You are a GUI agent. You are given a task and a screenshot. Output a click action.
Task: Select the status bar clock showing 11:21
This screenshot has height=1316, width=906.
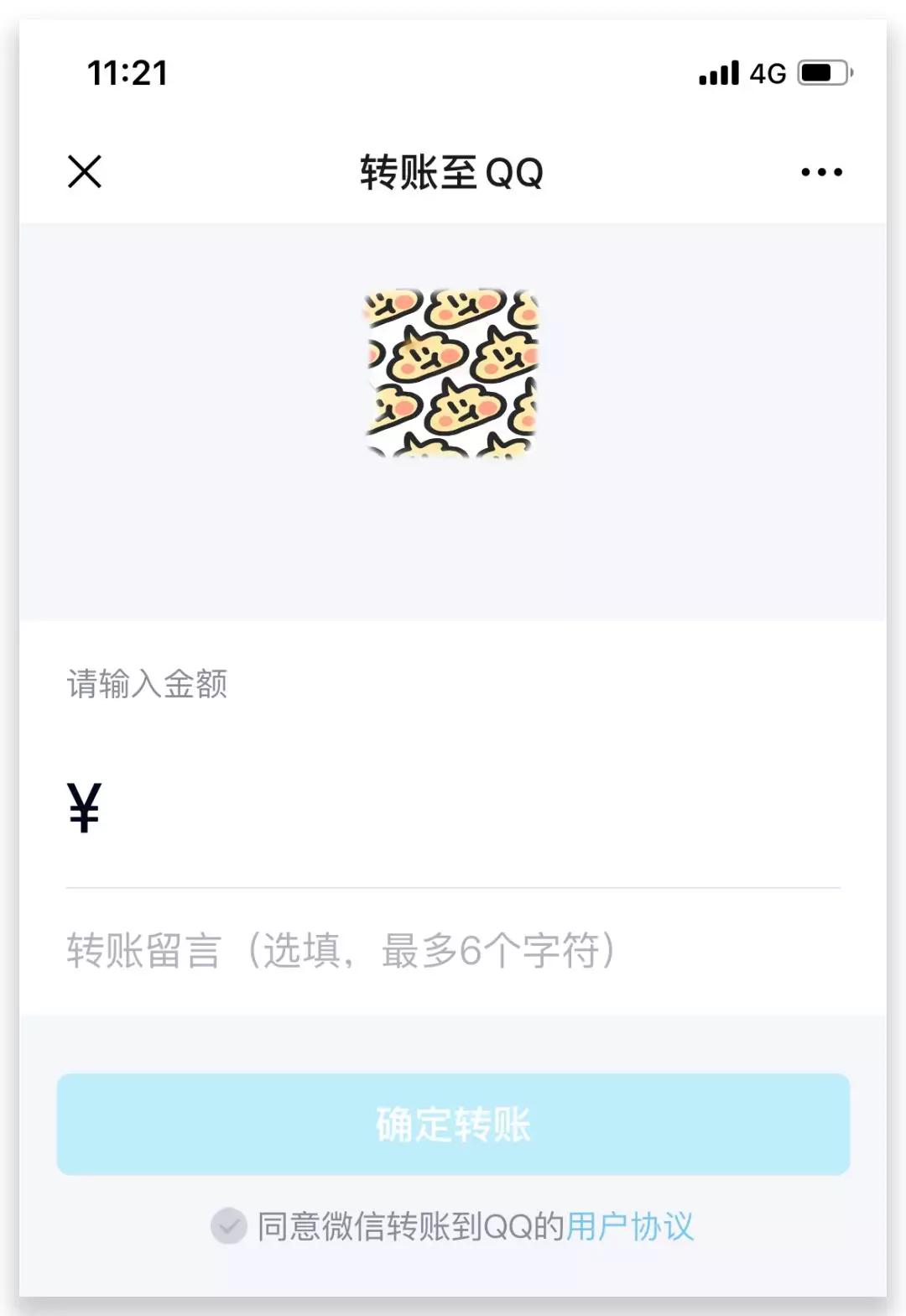tap(128, 74)
